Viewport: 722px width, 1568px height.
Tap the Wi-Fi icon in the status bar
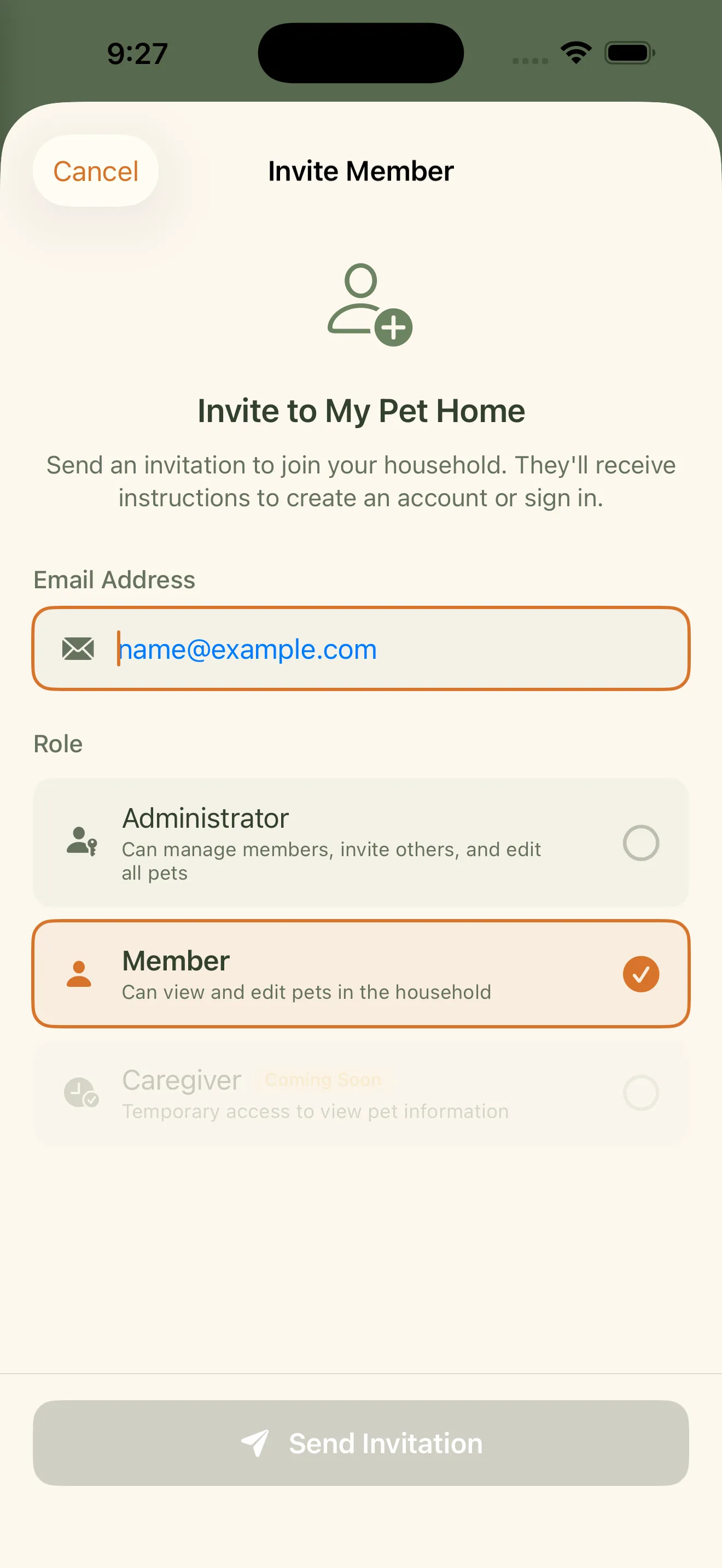pos(575,52)
